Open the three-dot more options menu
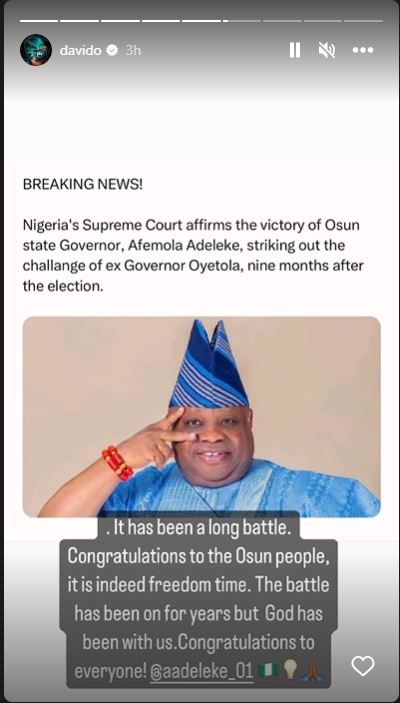 [363, 50]
